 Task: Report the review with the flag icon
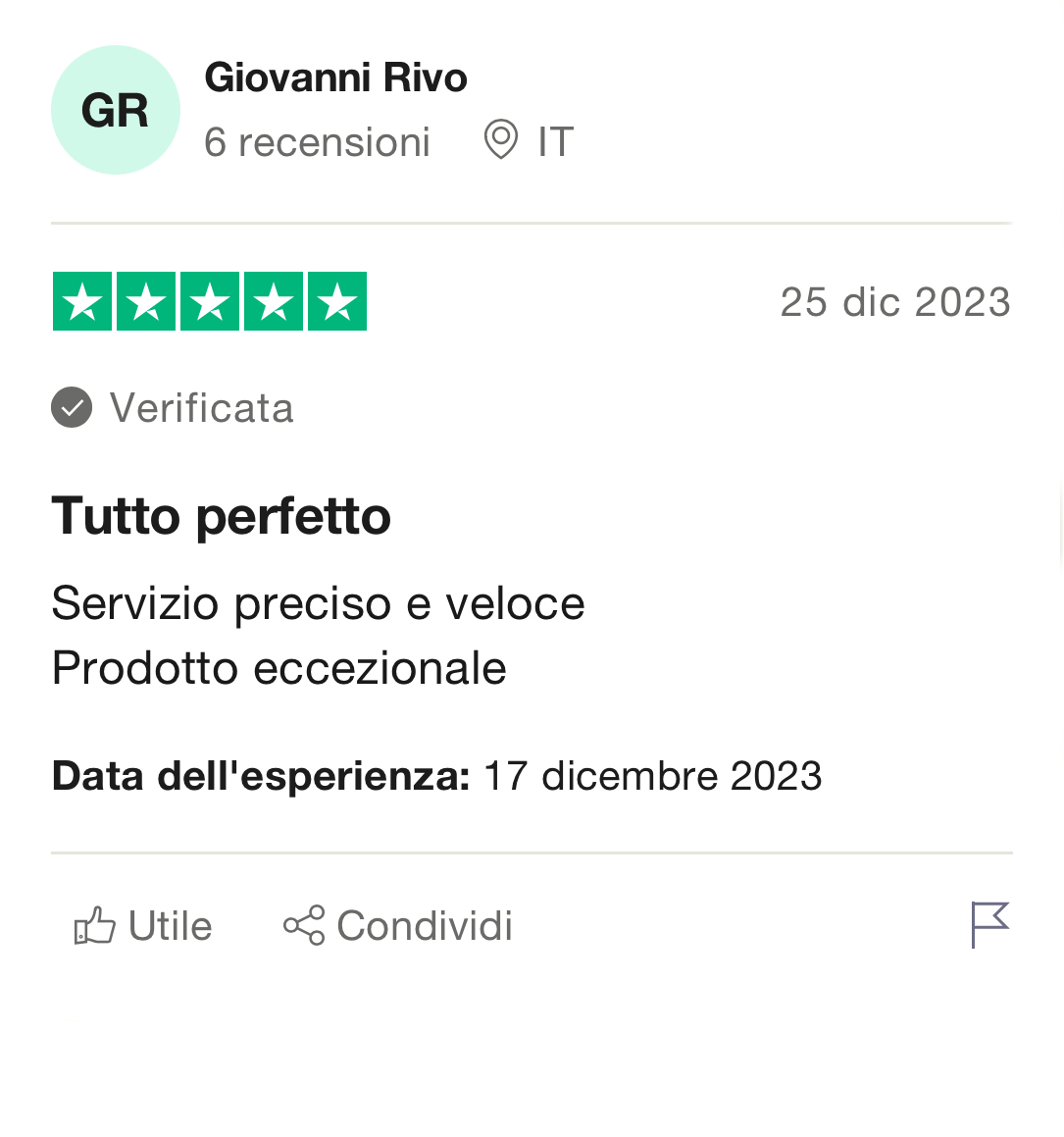tap(988, 924)
